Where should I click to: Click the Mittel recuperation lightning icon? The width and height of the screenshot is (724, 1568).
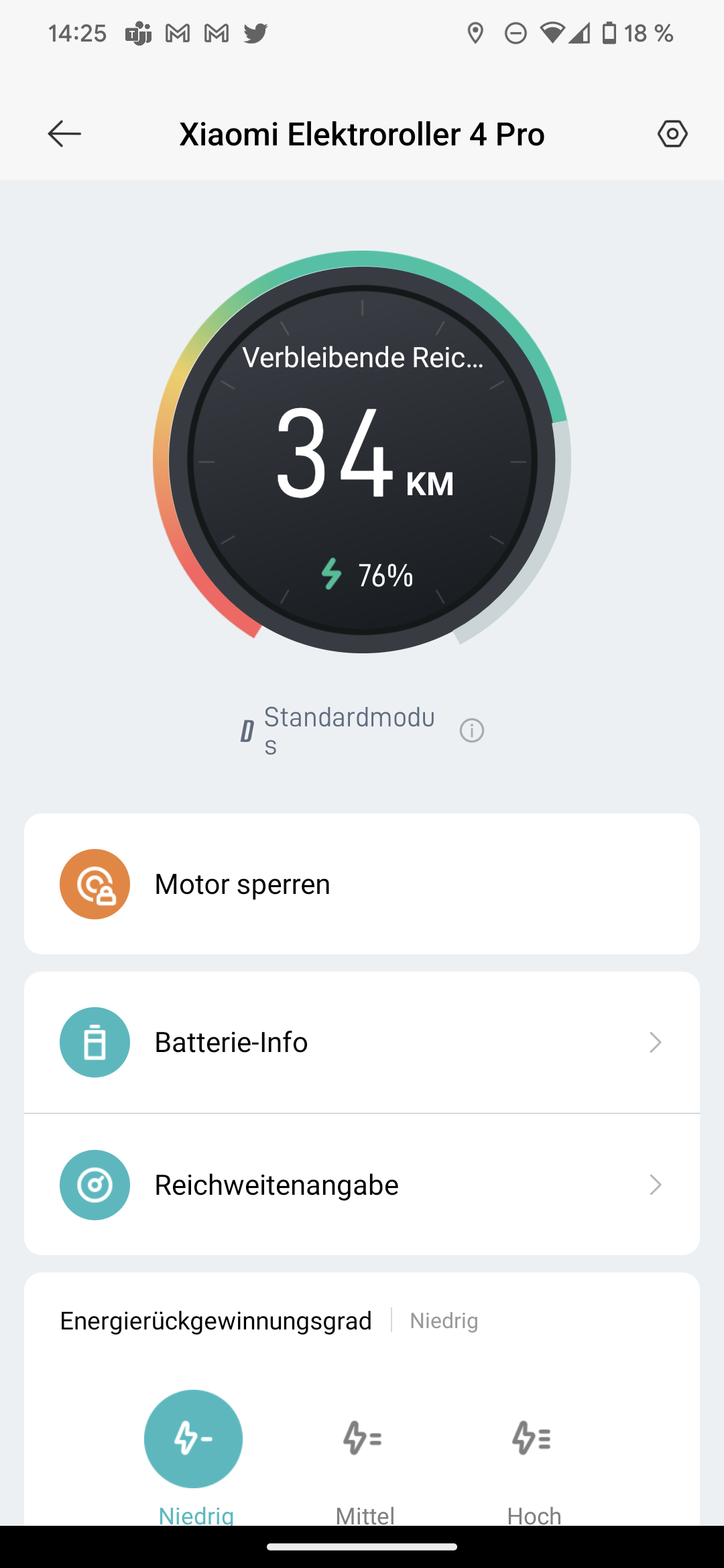(x=362, y=1438)
